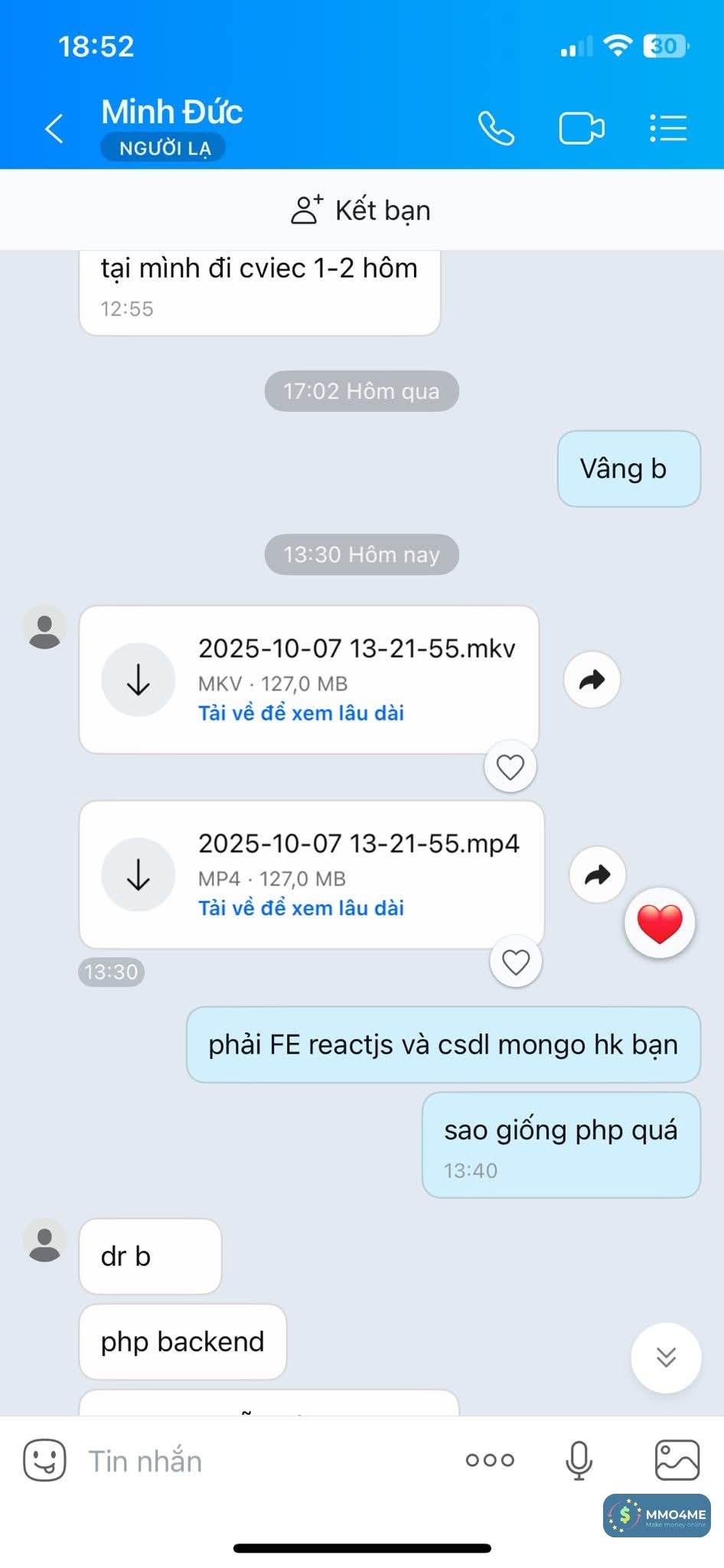Focus the Tin nhắn message field

[x=260, y=1461]
